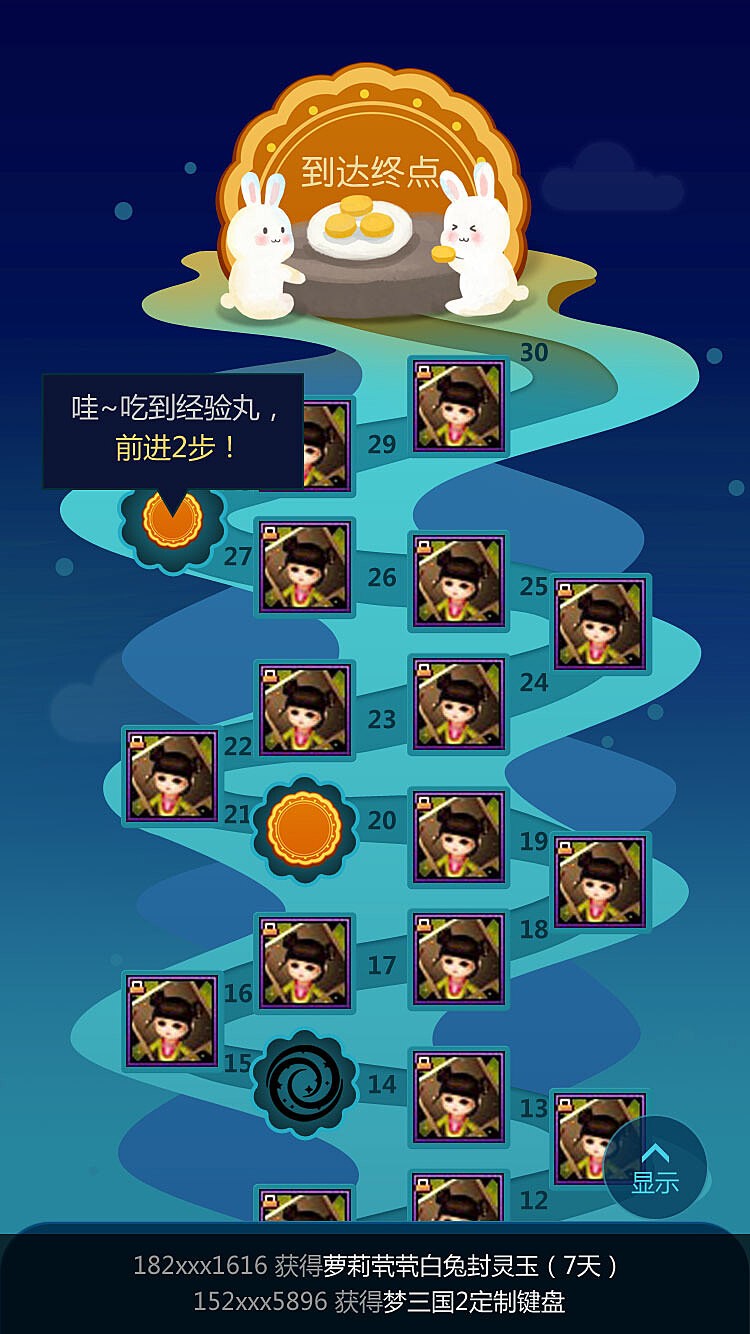This screenshot has height=1334, width=750.
Task: View the reward tile at step 19
Action: click(601, 882)
